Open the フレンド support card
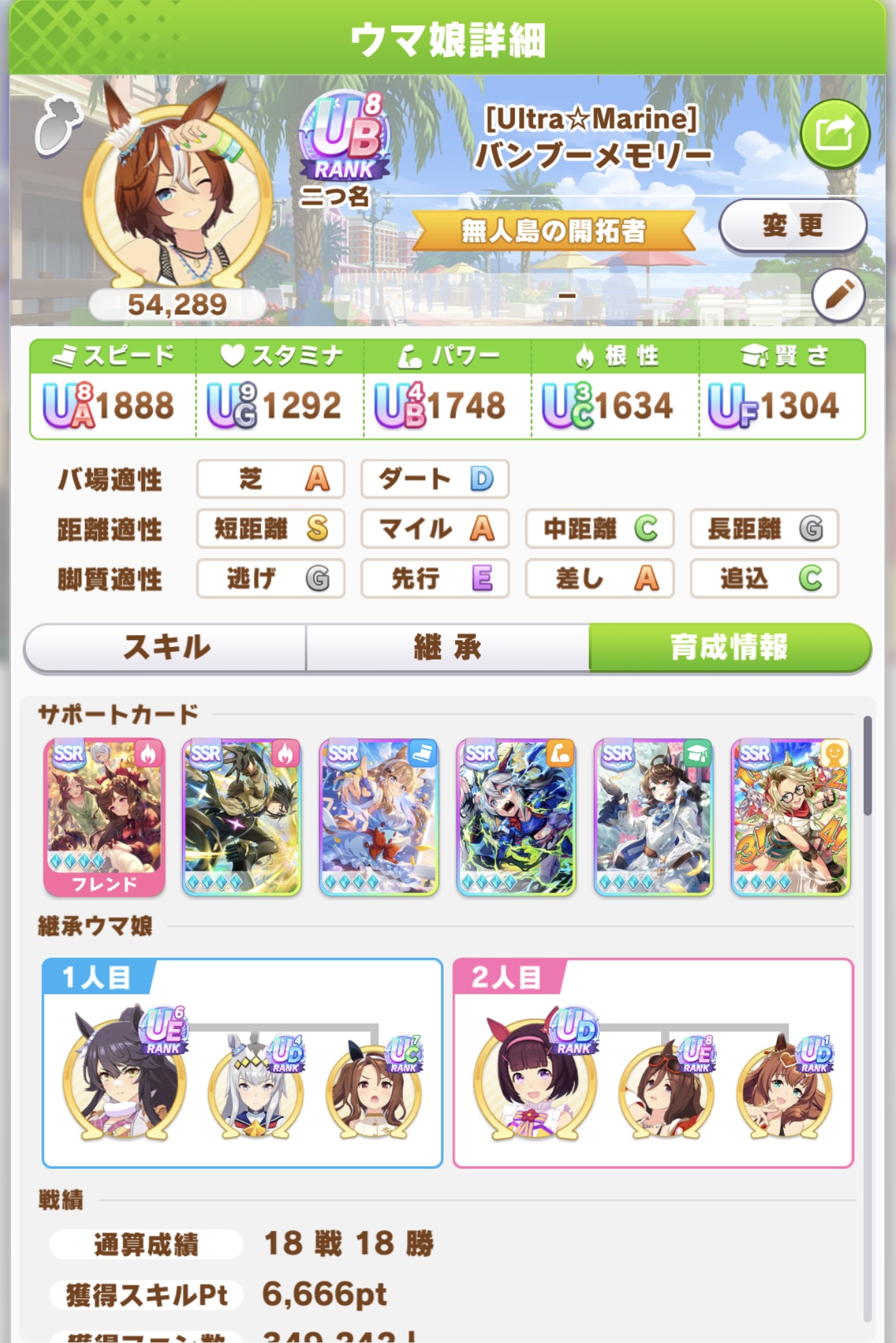This screenshot has width=896, height=1343. (105, 818)
